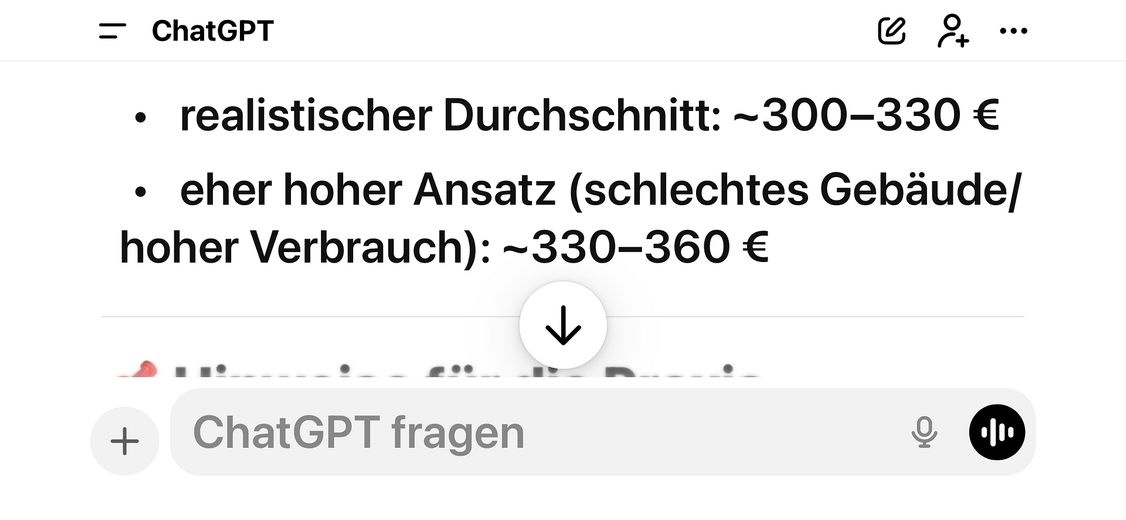This screenshot has height=520, width=1126.
Task: Jump to the bottom of the conversation
Action: point(563,327)
